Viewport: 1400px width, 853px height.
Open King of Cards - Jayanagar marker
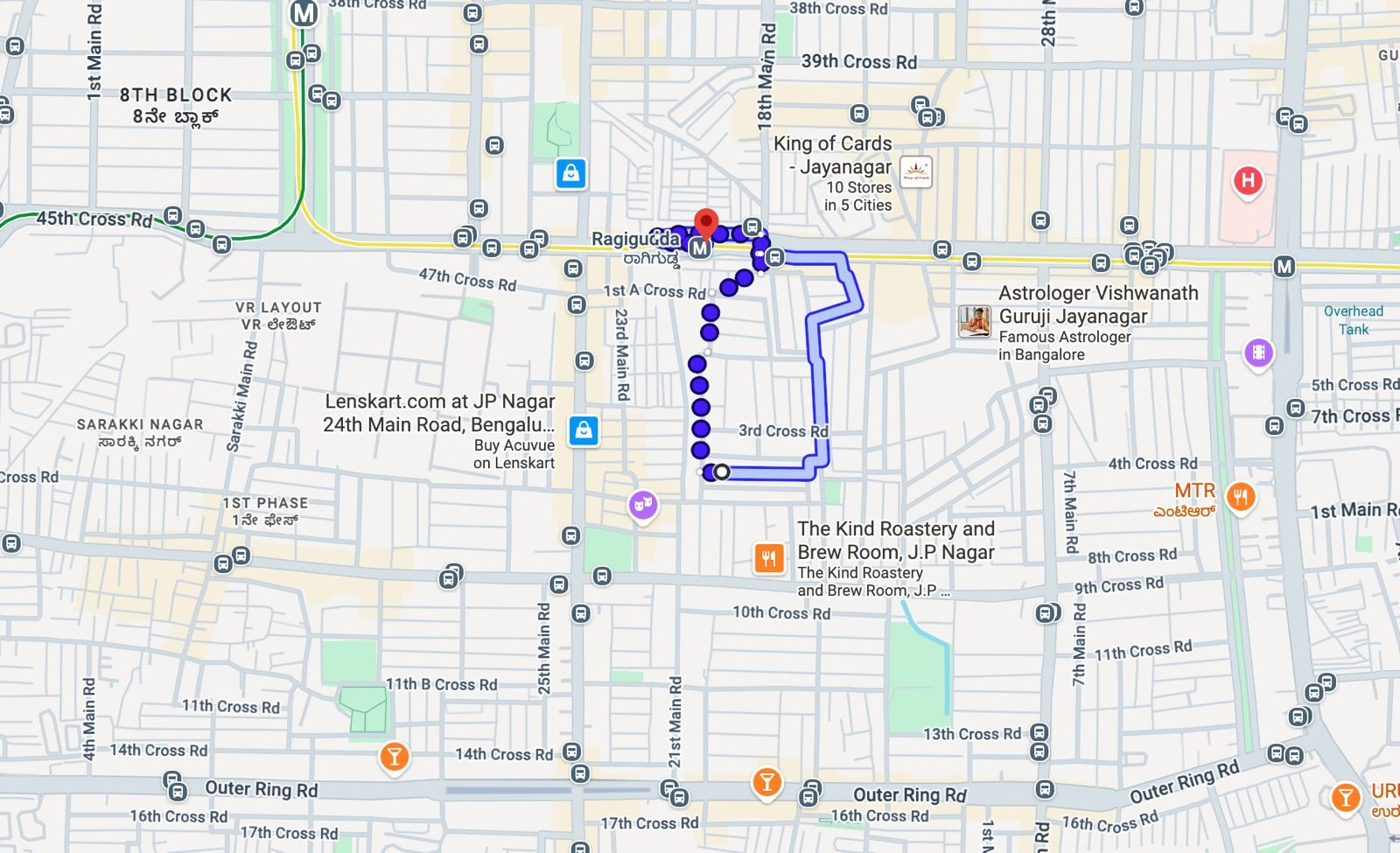coord(915,171)
